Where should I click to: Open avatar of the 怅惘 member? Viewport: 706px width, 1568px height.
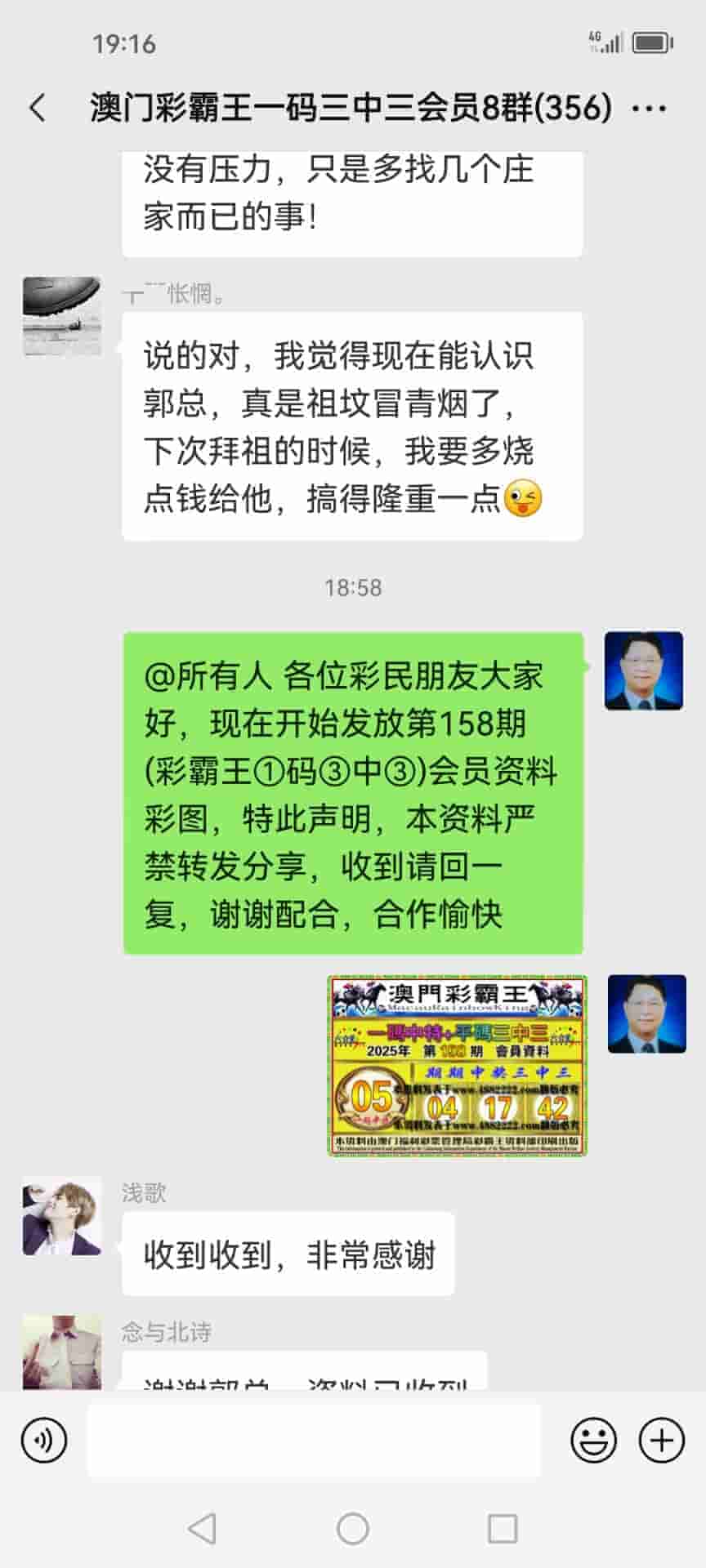(x=62, y=316)
